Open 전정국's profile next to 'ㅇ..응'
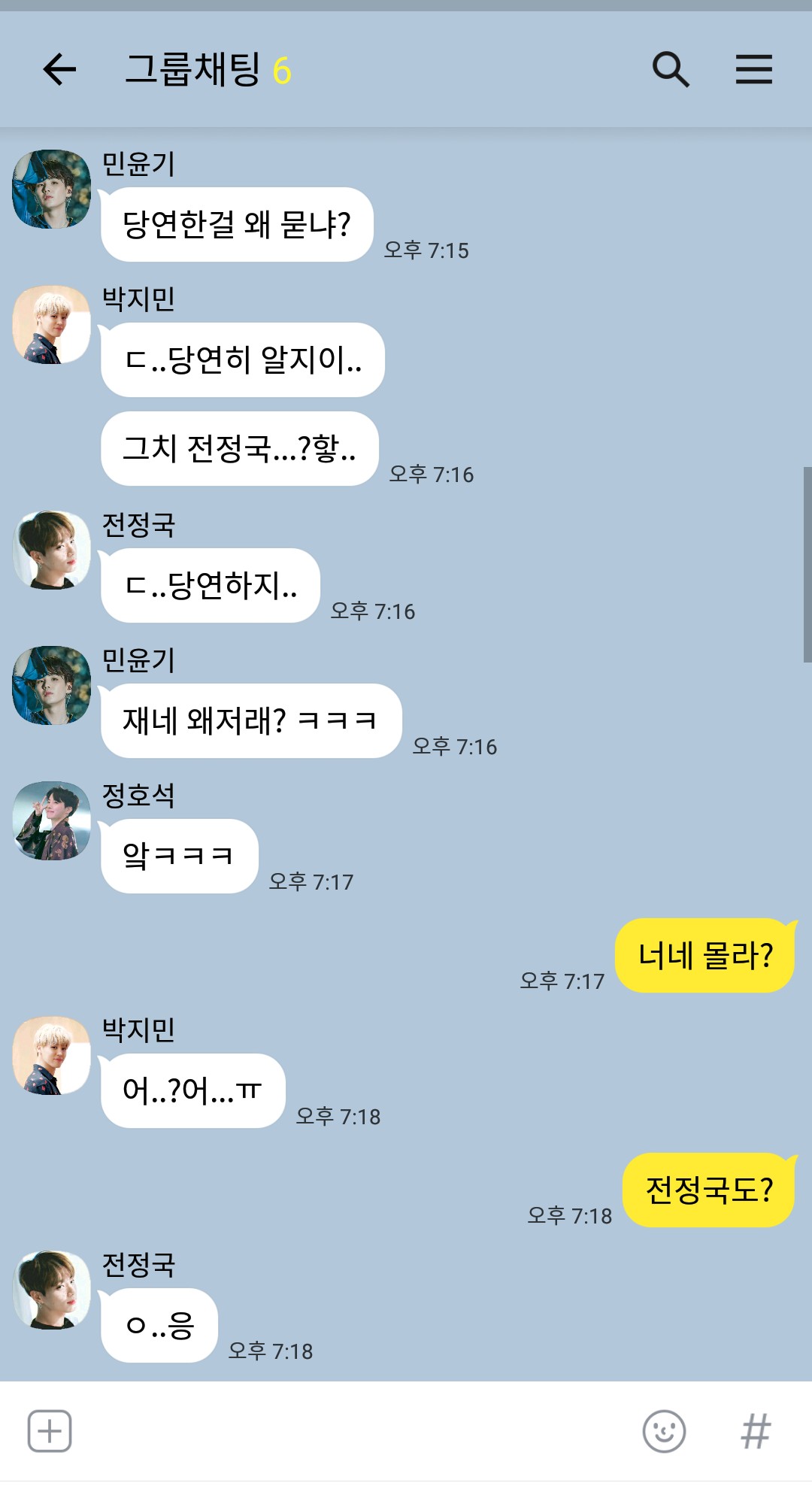Screen dimensions: 812x1501 pos(52,1290)
